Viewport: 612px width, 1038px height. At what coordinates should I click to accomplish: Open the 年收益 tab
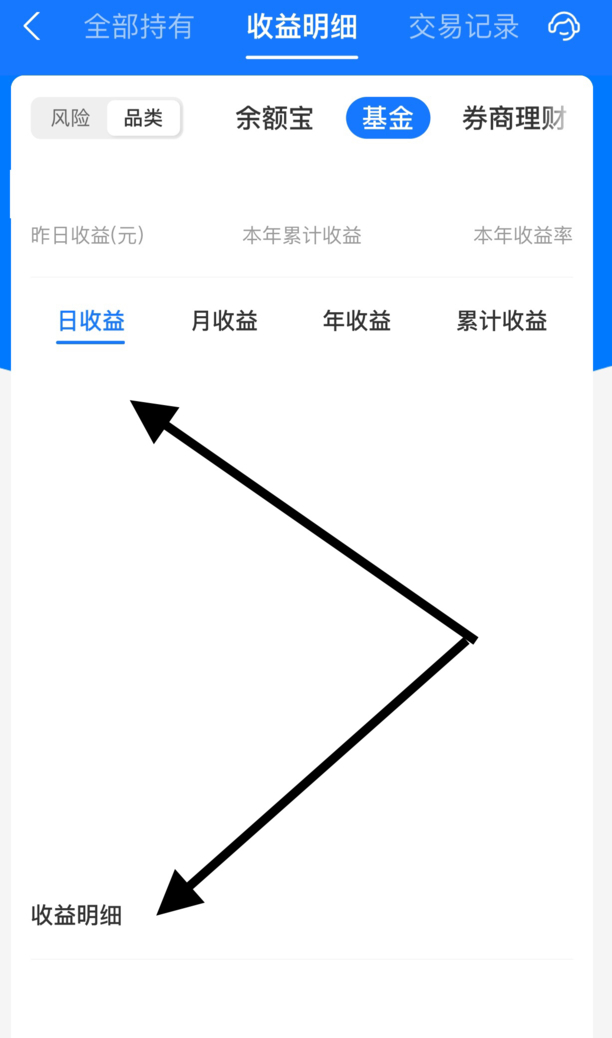[357, 322]
